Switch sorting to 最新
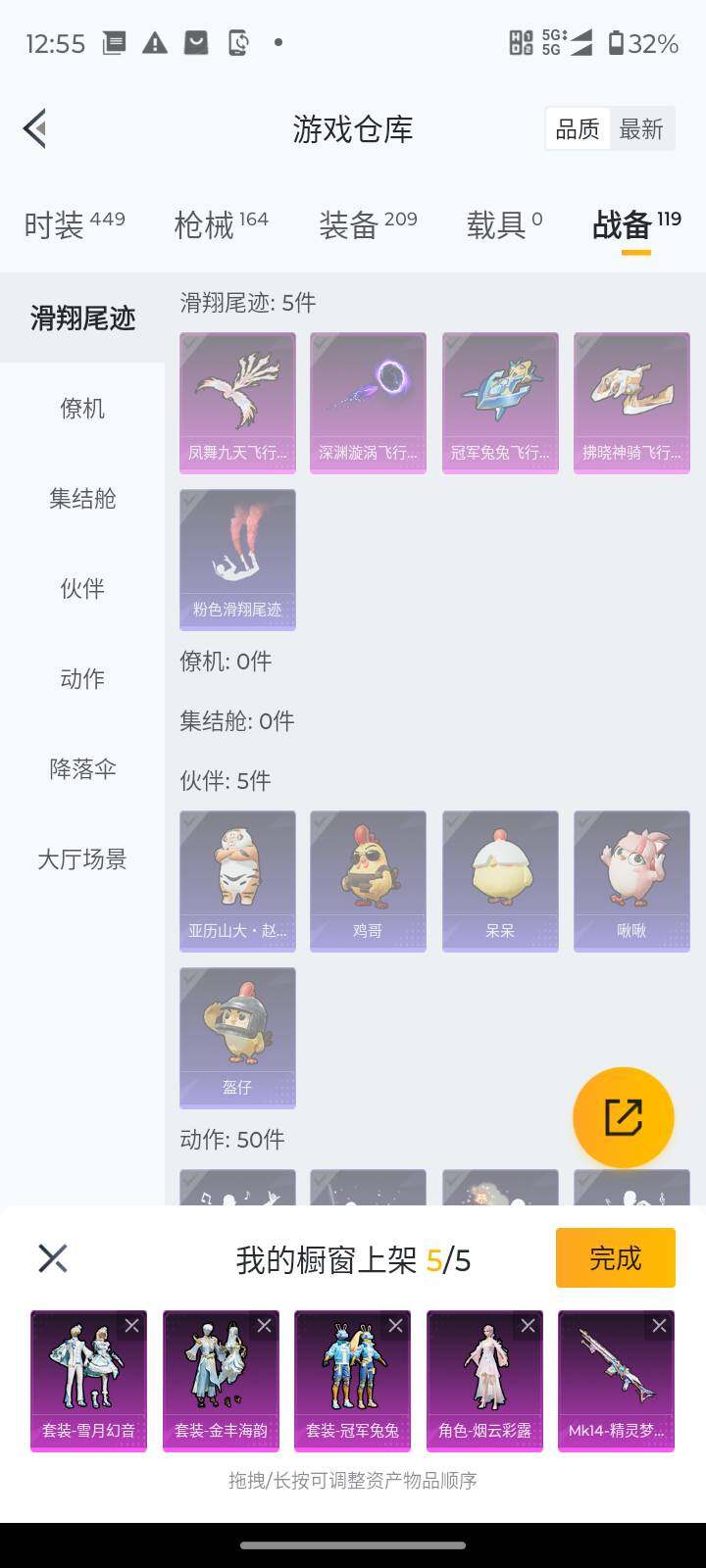The height and width of the screenshot is (1568, 706). (x=641, y=128)
